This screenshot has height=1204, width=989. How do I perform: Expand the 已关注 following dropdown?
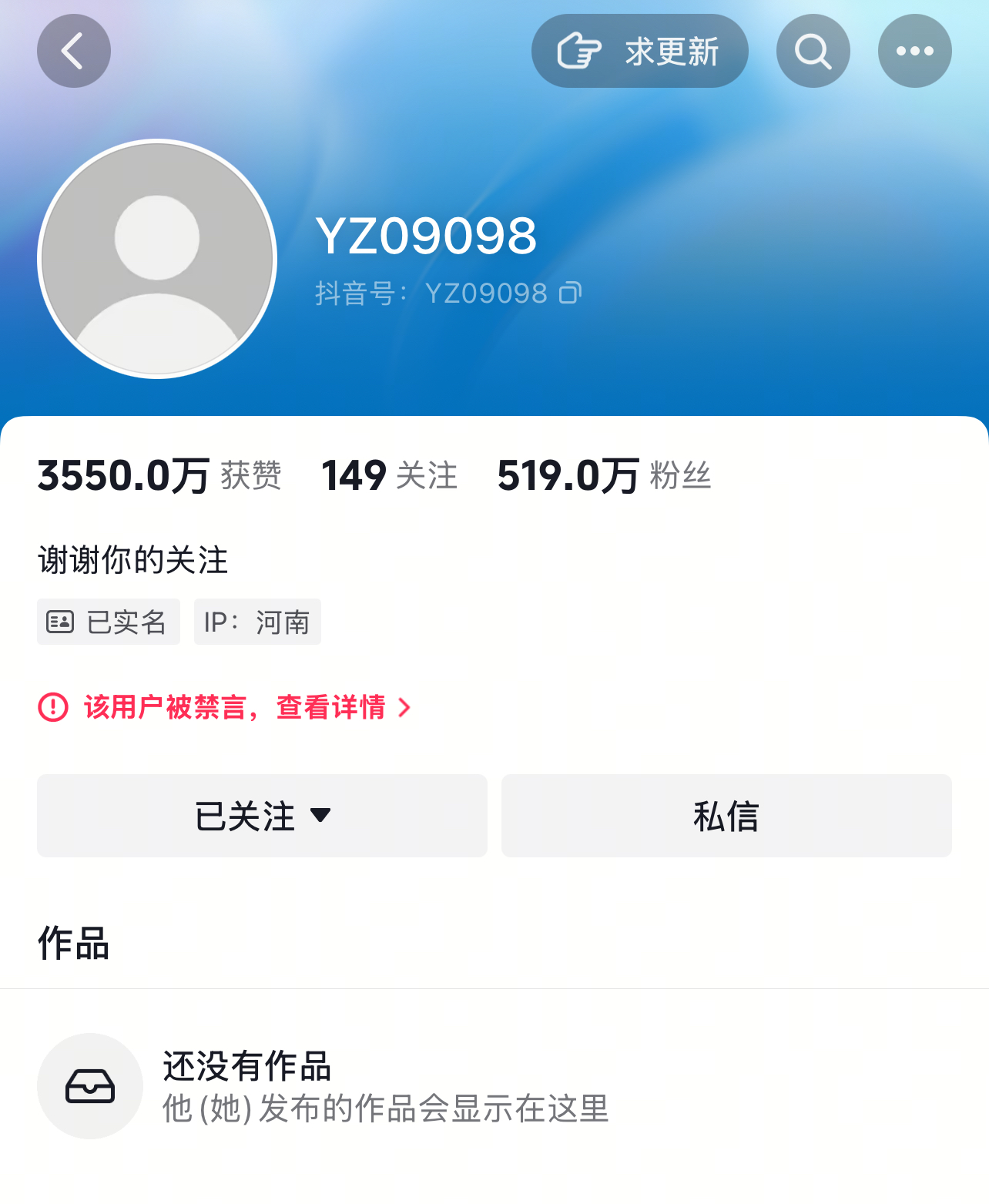(x=262, y=816)
